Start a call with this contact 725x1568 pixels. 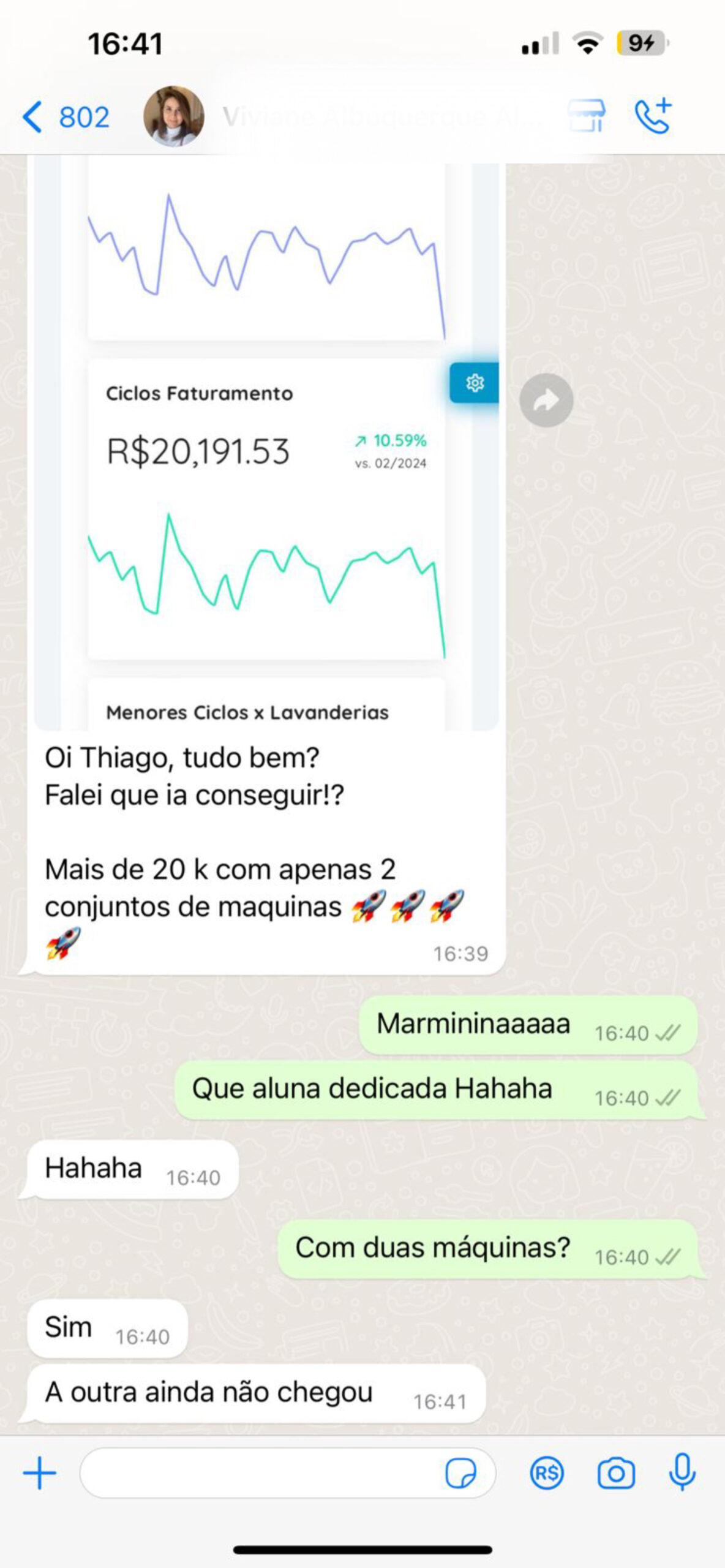pyautogui.click(x=653, y=115)
